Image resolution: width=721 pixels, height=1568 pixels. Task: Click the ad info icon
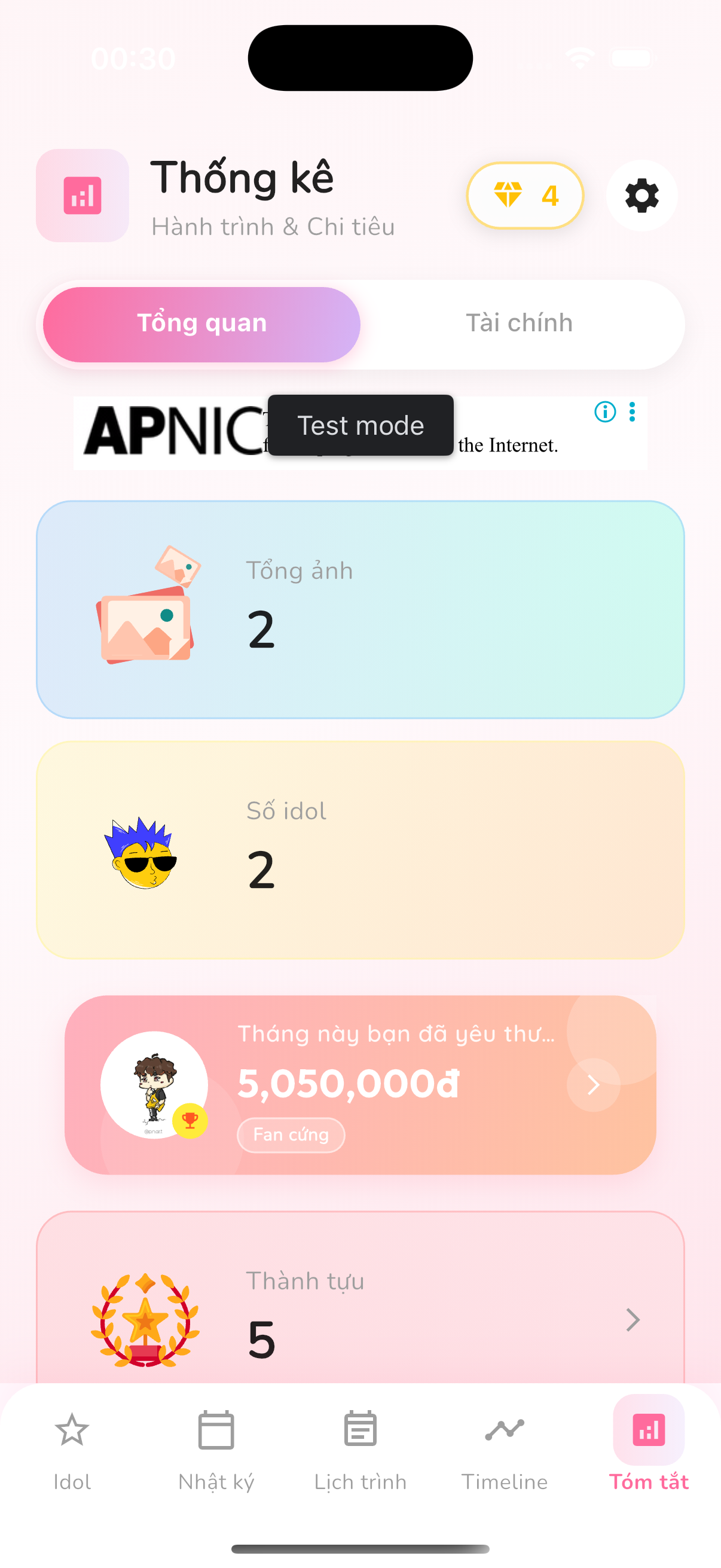604,413
